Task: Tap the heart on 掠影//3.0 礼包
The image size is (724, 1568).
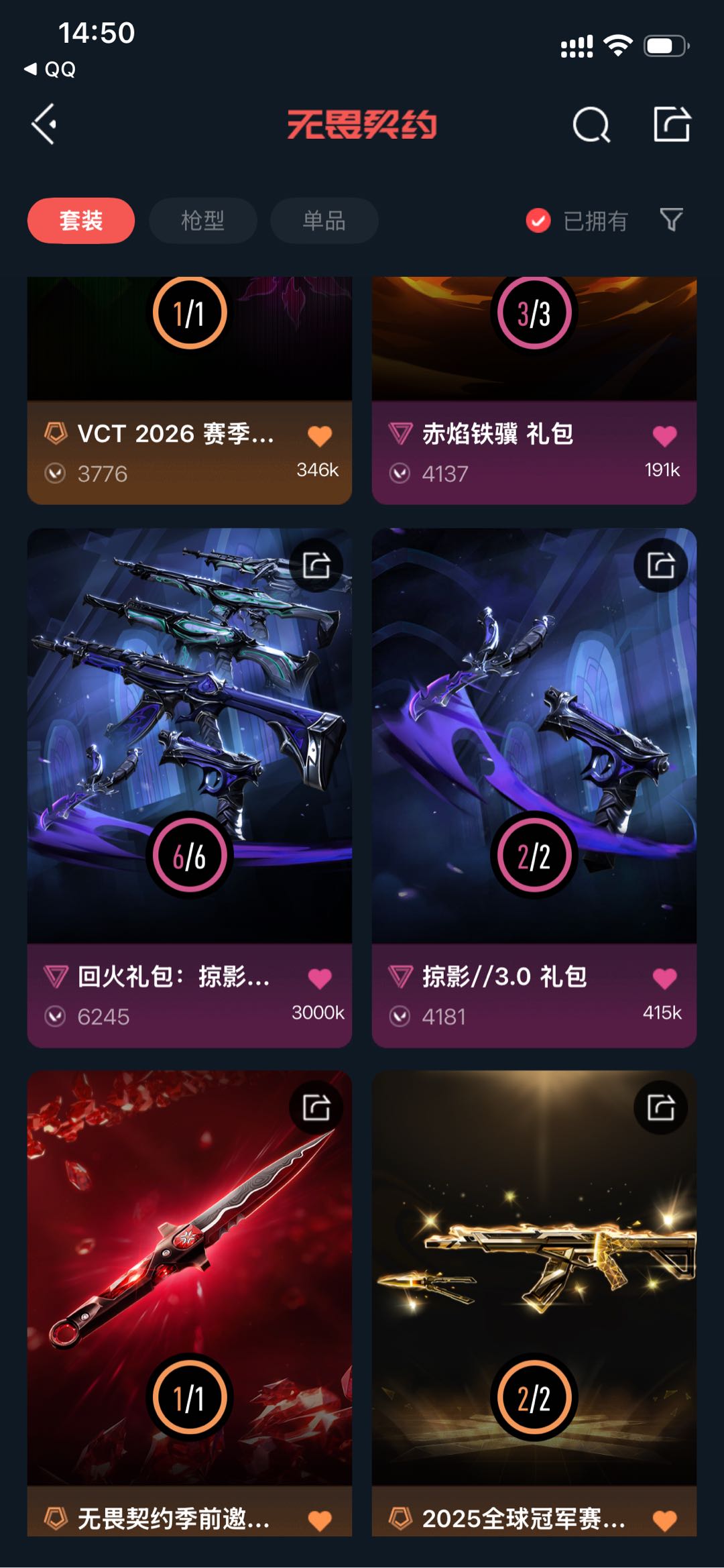Action: coord(664,978)
